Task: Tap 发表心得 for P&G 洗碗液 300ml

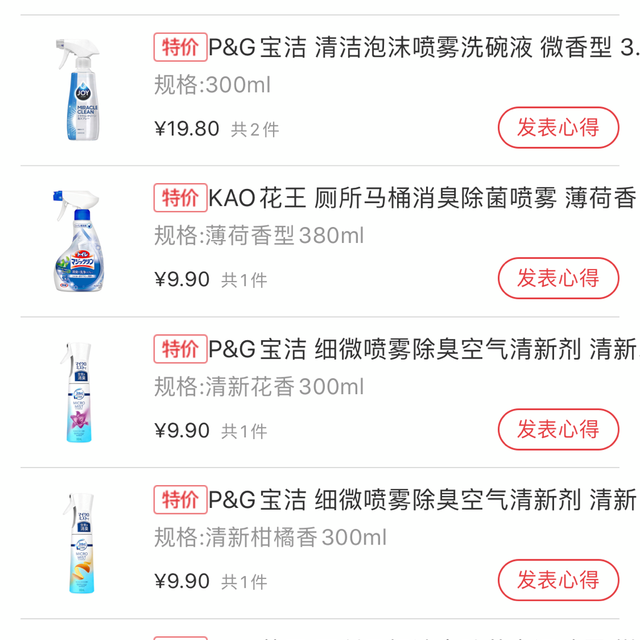Action: (558, 127)
